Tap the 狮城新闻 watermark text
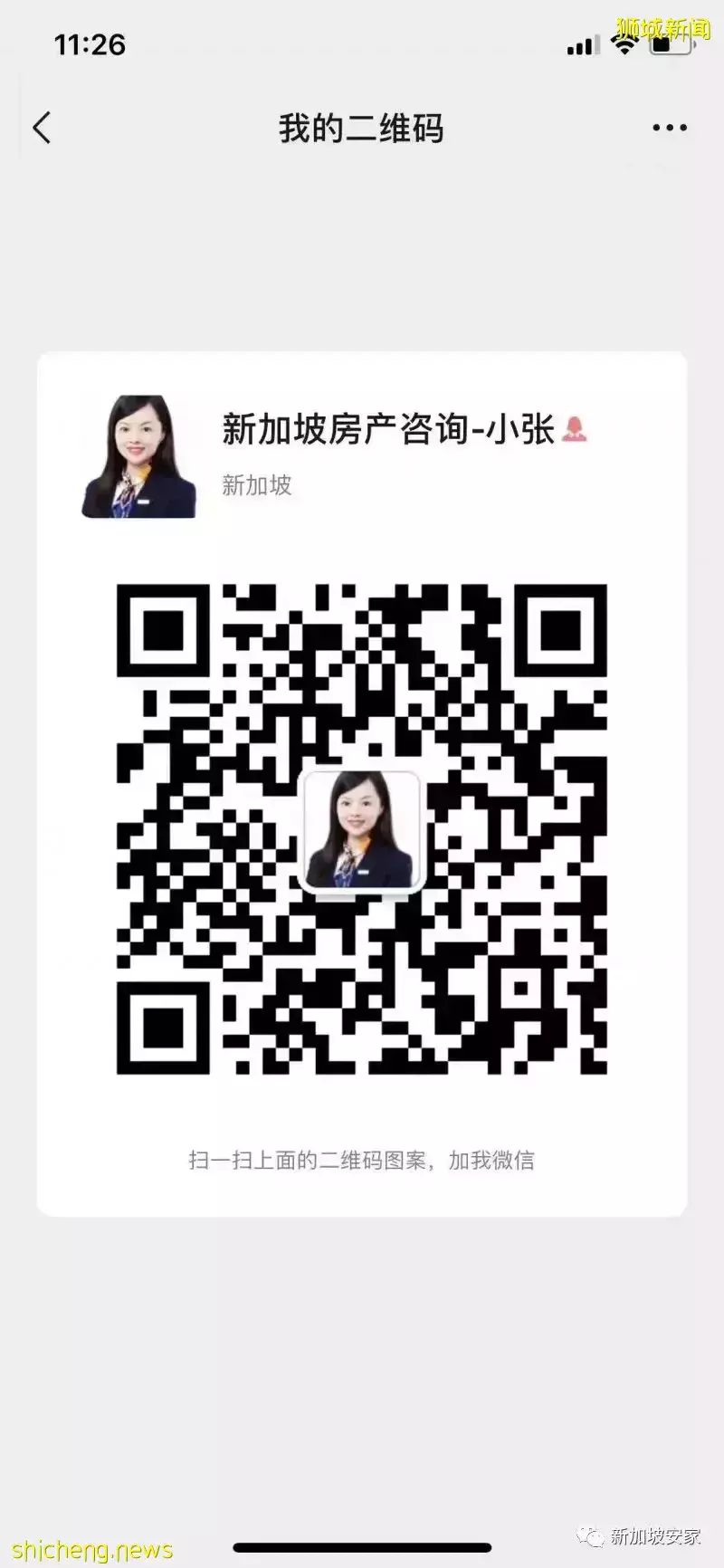This screenshot has width=724, height=1568. click(x=661, y=25)
